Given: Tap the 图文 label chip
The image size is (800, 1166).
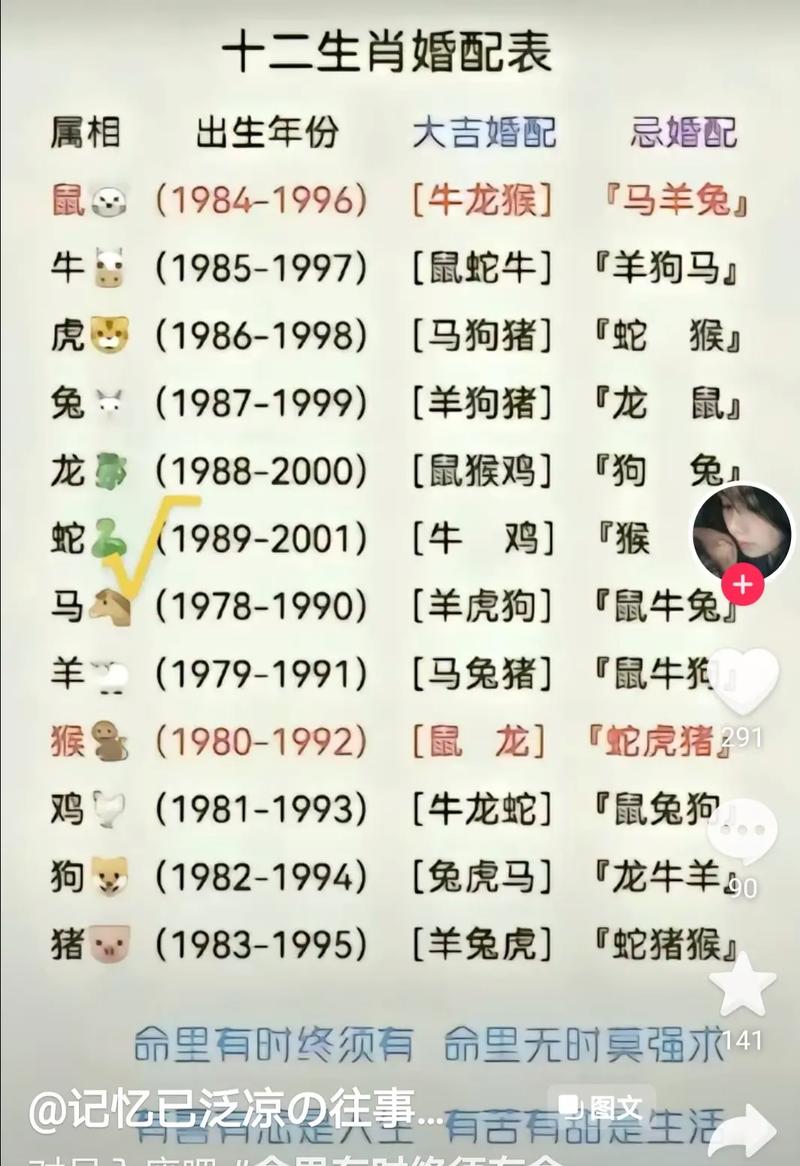Looking at the screenshot, I should tap(601, 1106).
